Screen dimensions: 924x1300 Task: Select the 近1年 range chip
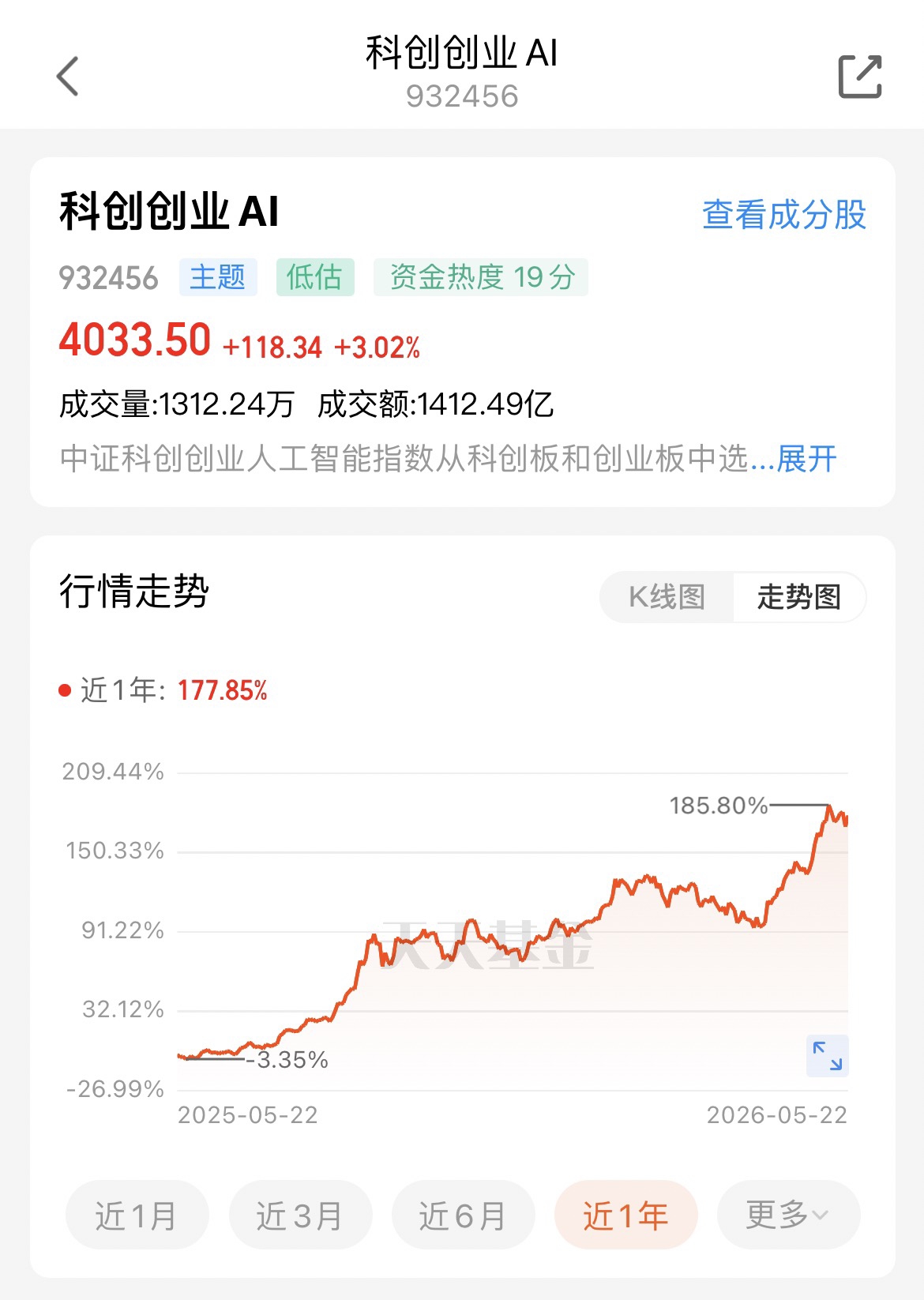tap(626, 1215)
